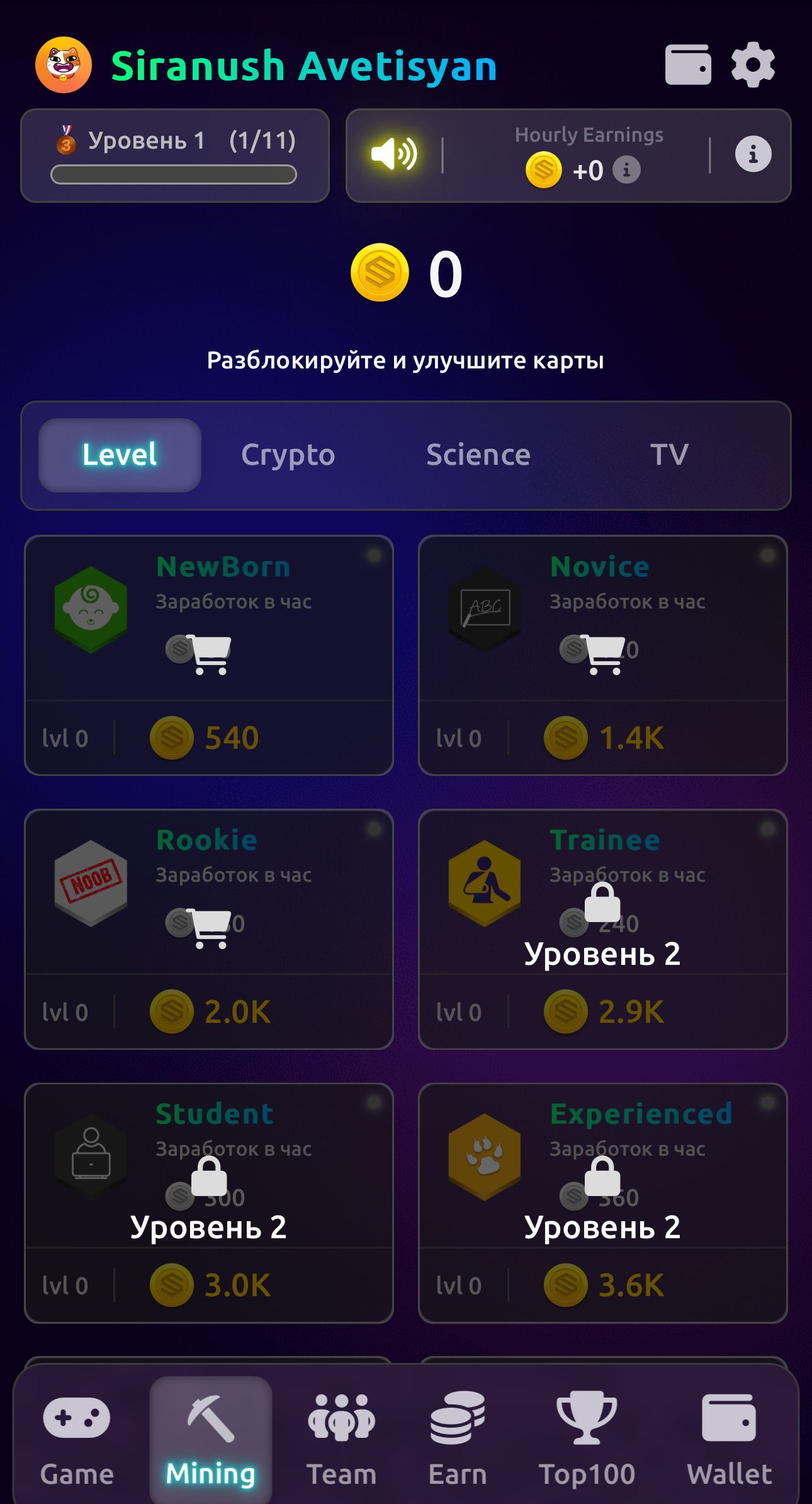Open the settings gear icon
812x1504 pixels.
(x=753, y=65)
